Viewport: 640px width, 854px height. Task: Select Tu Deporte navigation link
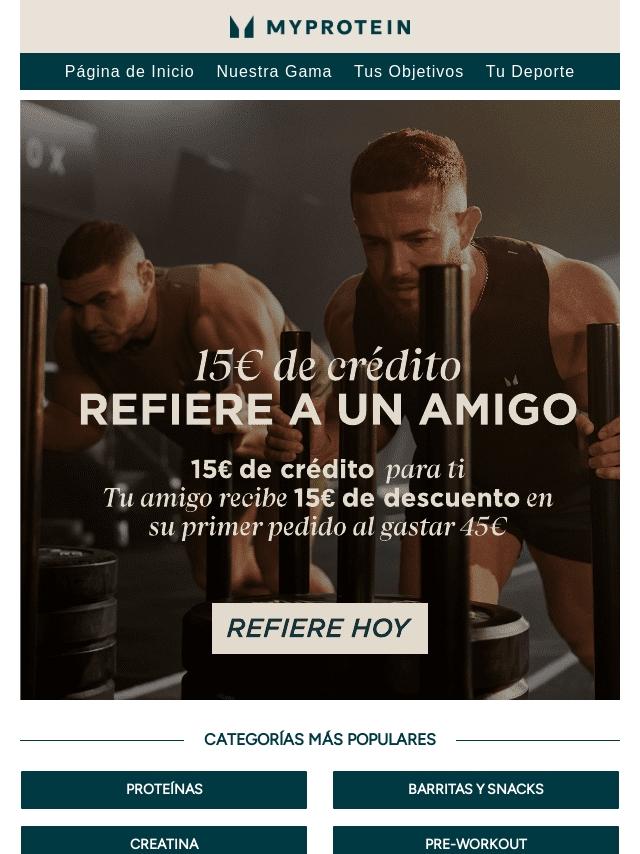tap(530, 72)
